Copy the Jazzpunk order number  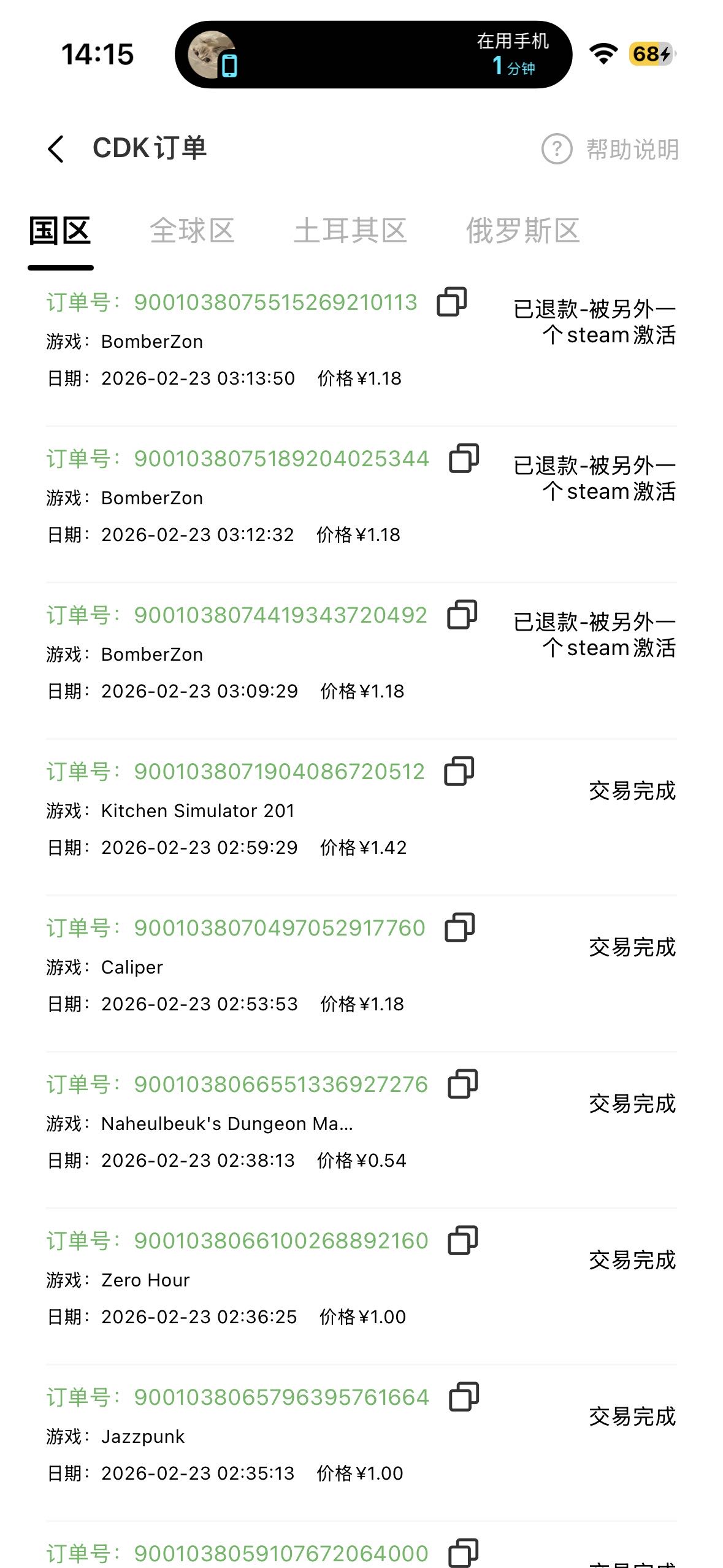464,1397
